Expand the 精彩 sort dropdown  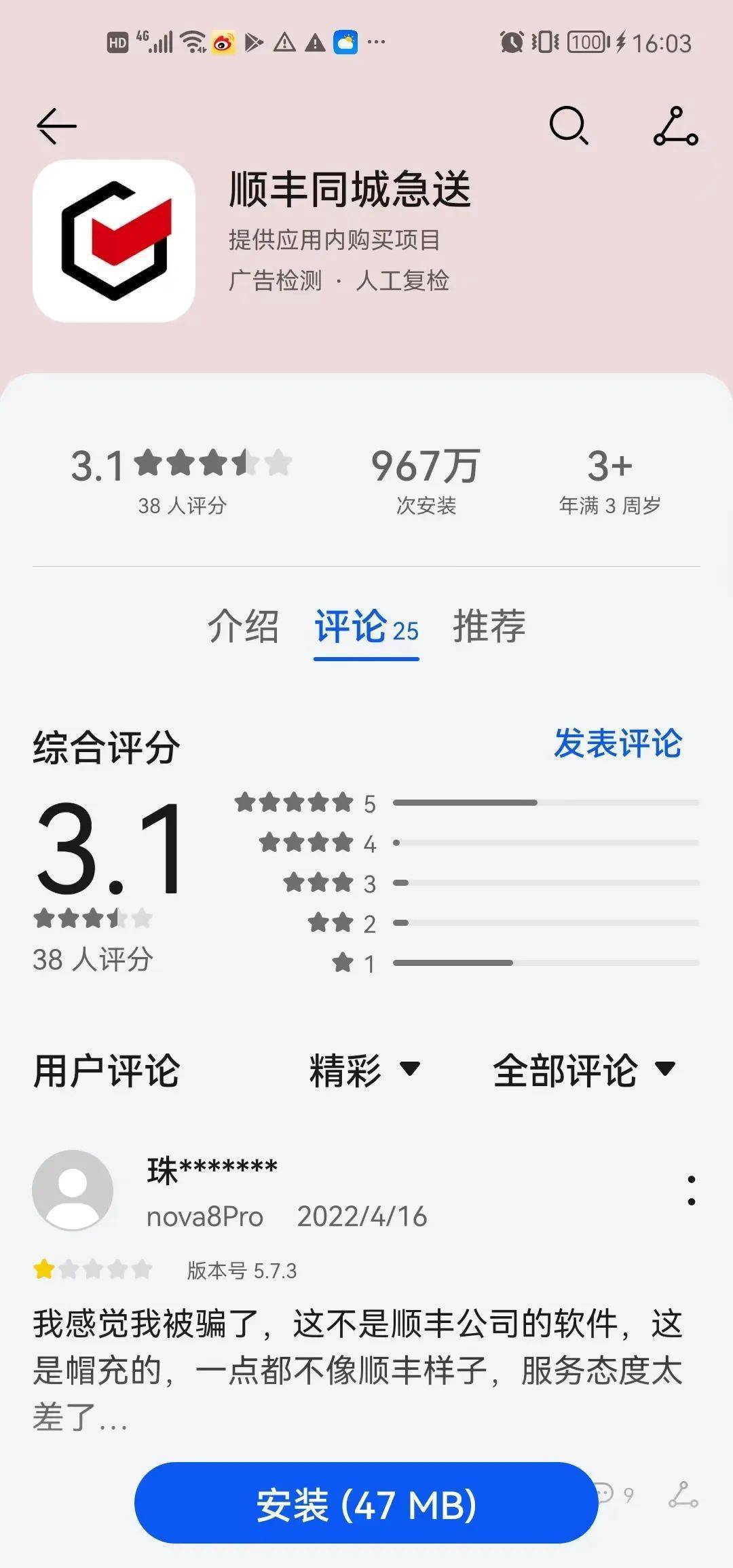pyautogui.click(x=364, y=1070)
